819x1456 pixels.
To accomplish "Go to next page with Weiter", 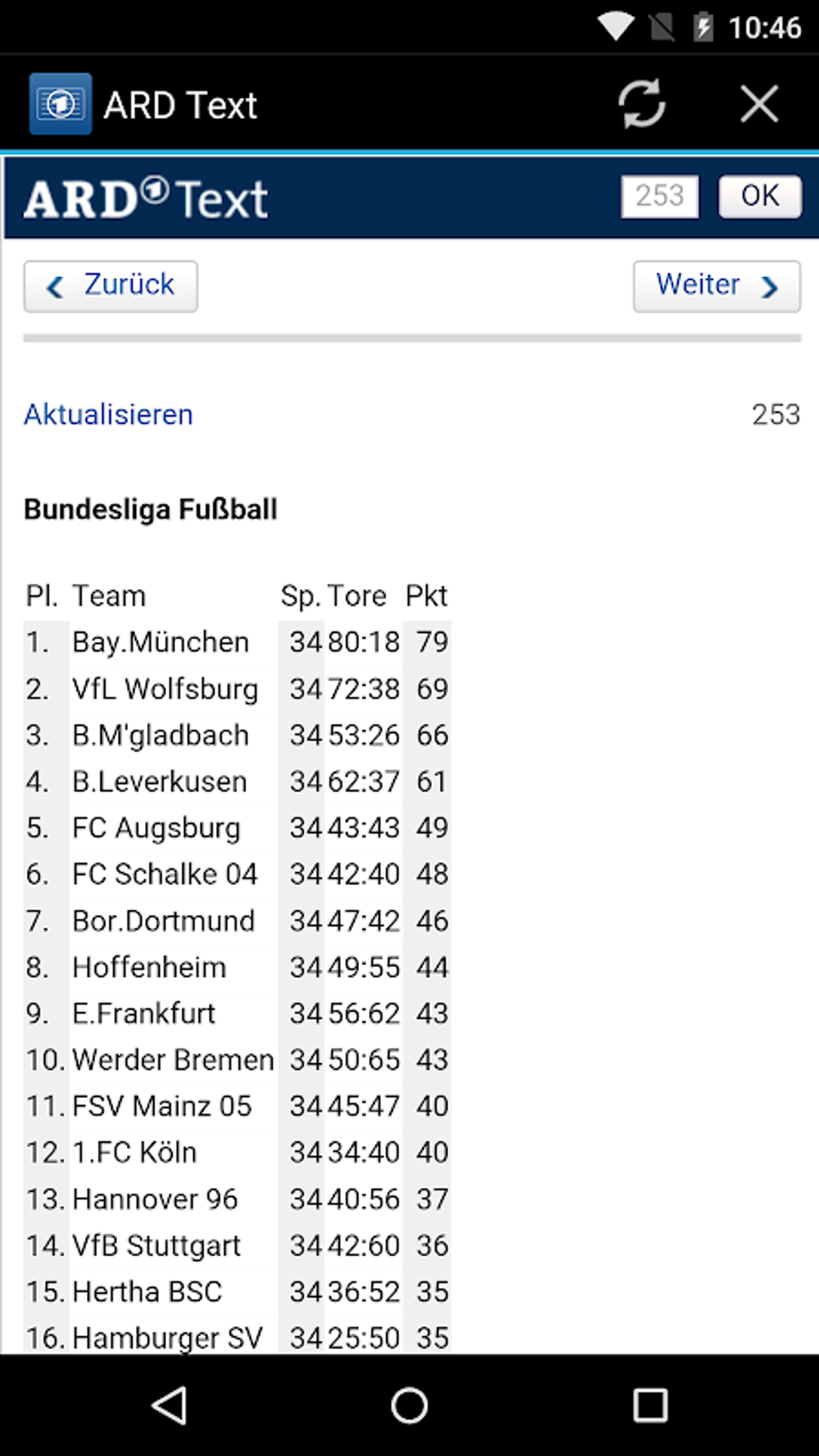I will click(x=716, y=286).
